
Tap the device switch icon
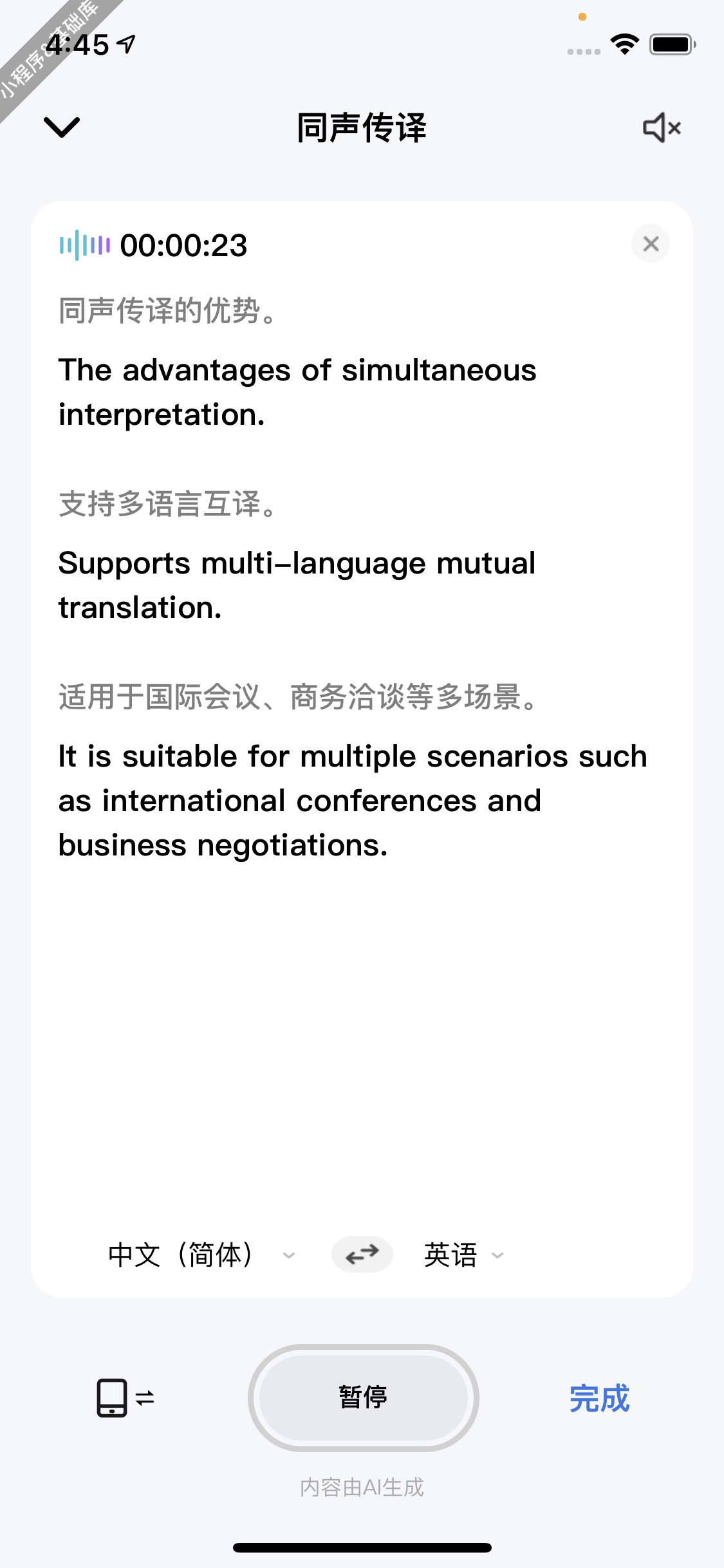125,1397
